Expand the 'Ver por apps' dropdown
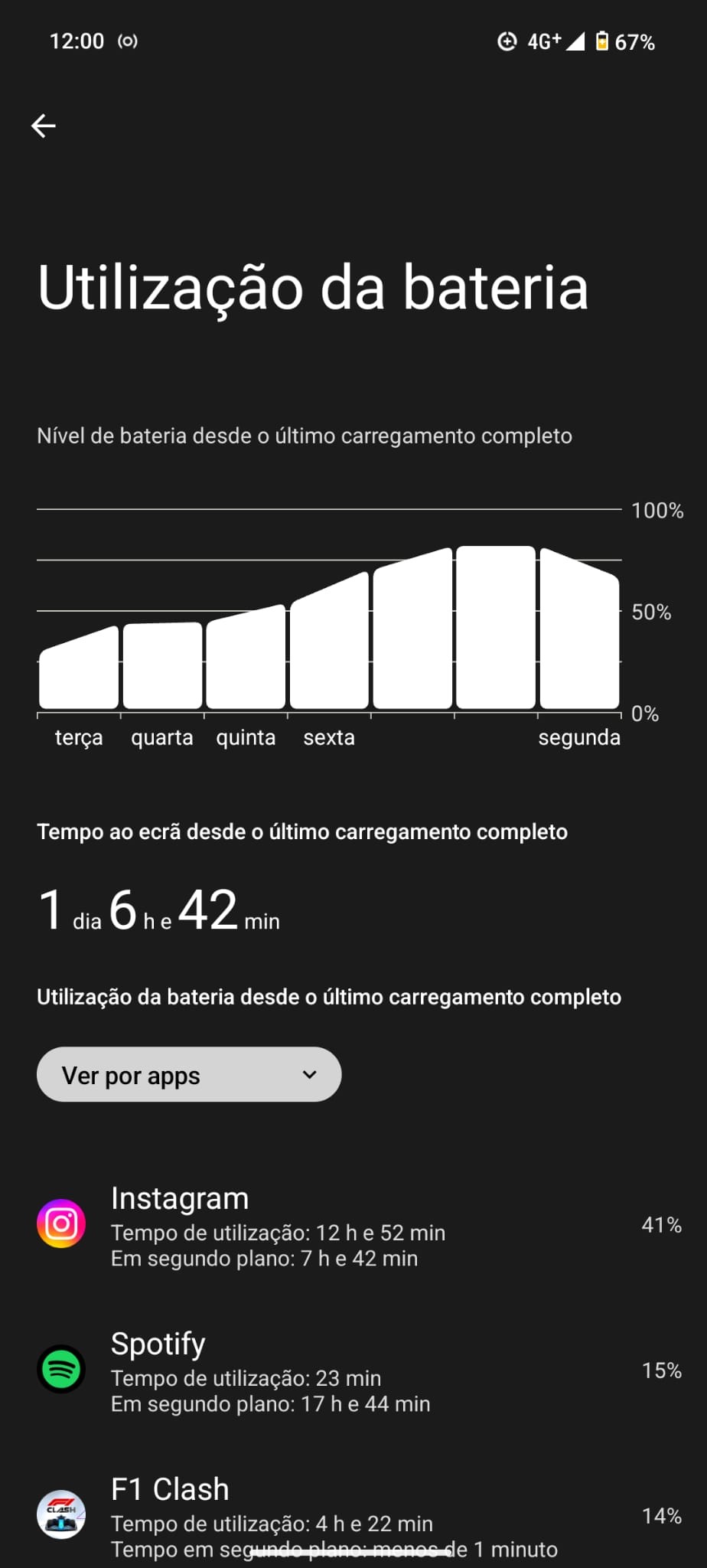The height and width of the screenshot is (1568, 707). [189, 1074]
